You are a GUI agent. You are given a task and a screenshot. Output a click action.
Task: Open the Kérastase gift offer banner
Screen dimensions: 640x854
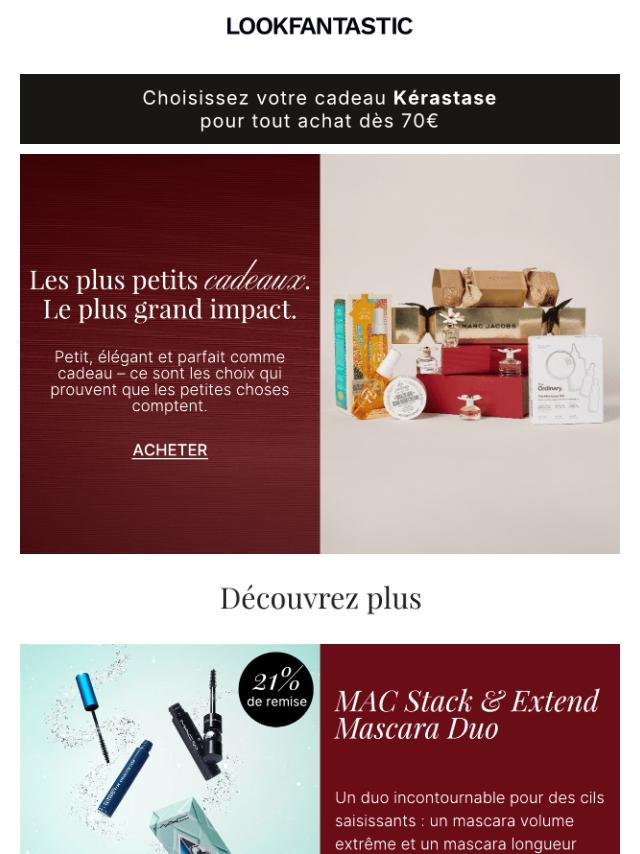coord(320,110)
